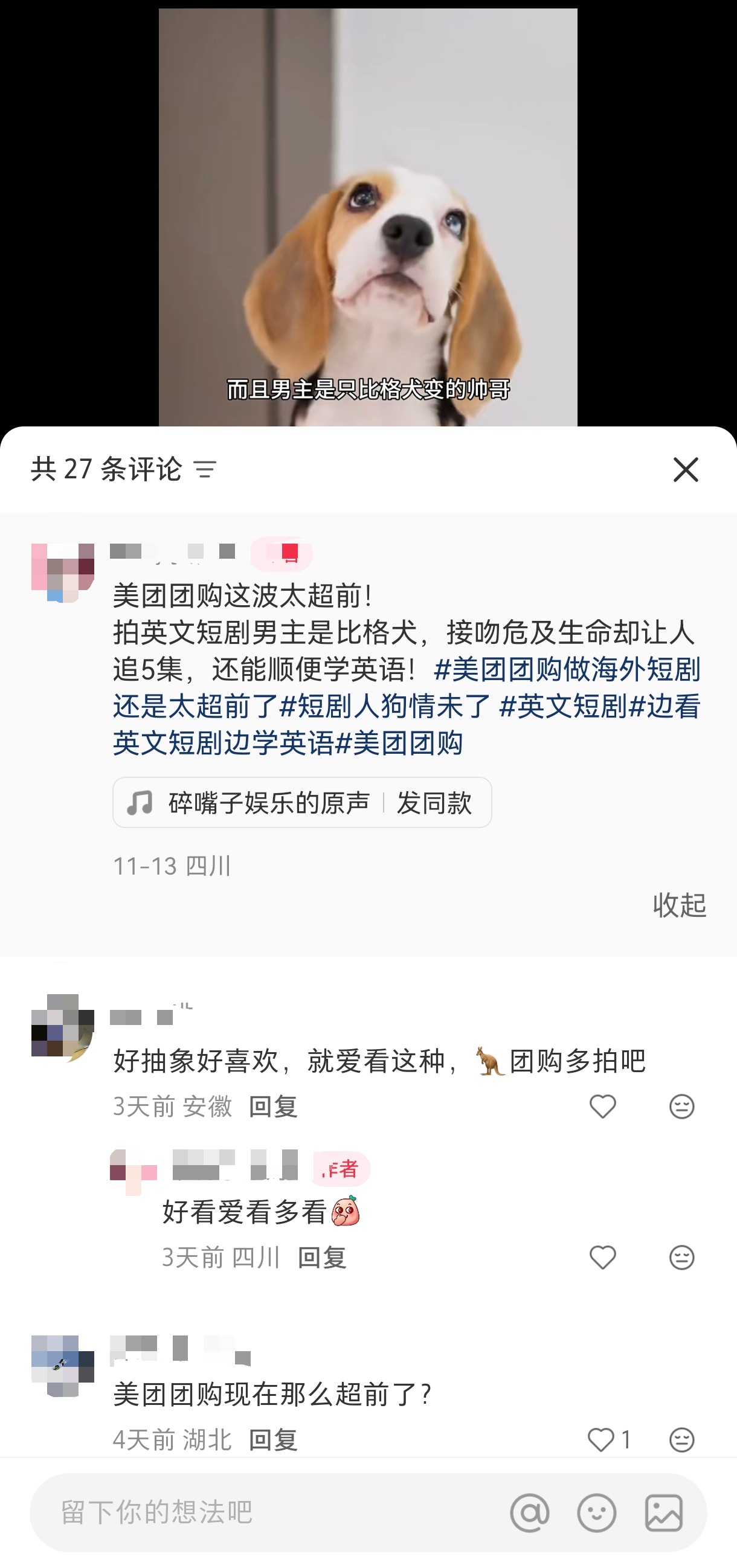Reply to the author's 好看爱看多看 comment
The image size is (737, 1568).
321,1258
